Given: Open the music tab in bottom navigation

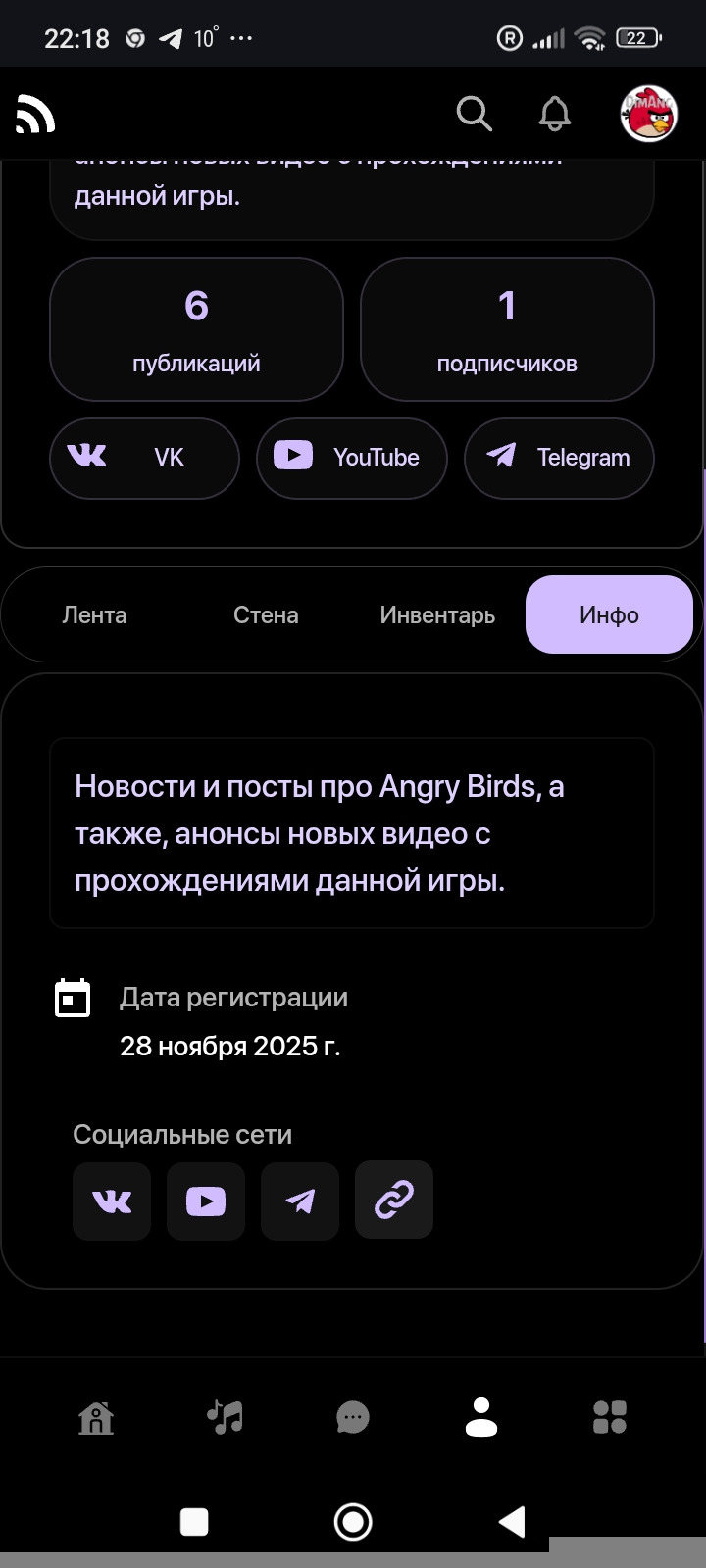Looking at the screenshot, I should [225, 1417].
